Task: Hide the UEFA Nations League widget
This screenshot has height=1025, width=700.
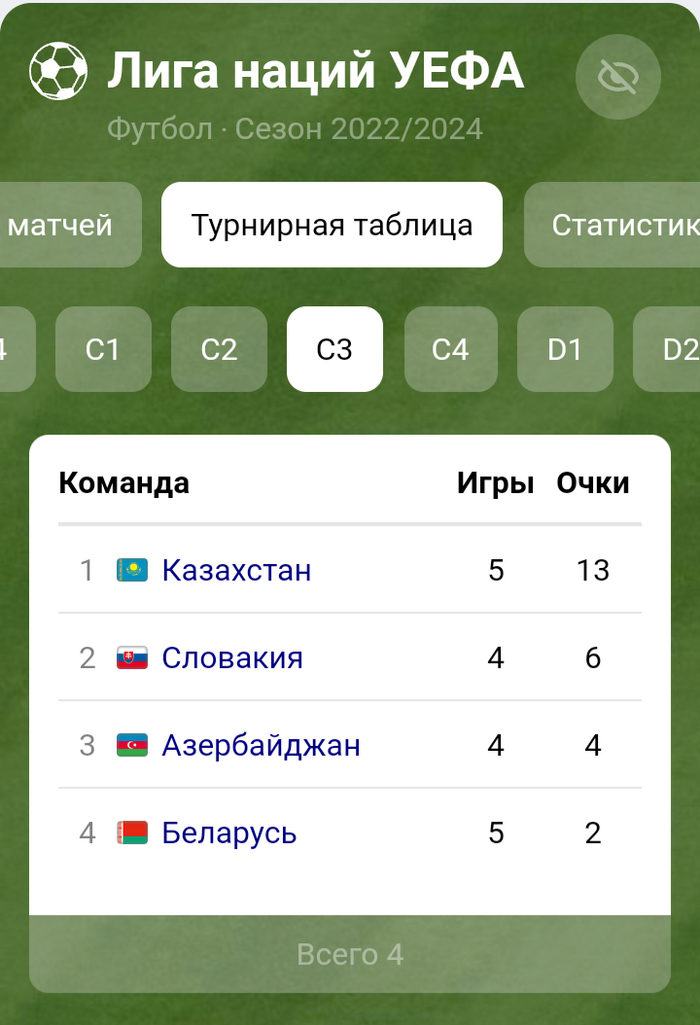Action: pos(618,77)
